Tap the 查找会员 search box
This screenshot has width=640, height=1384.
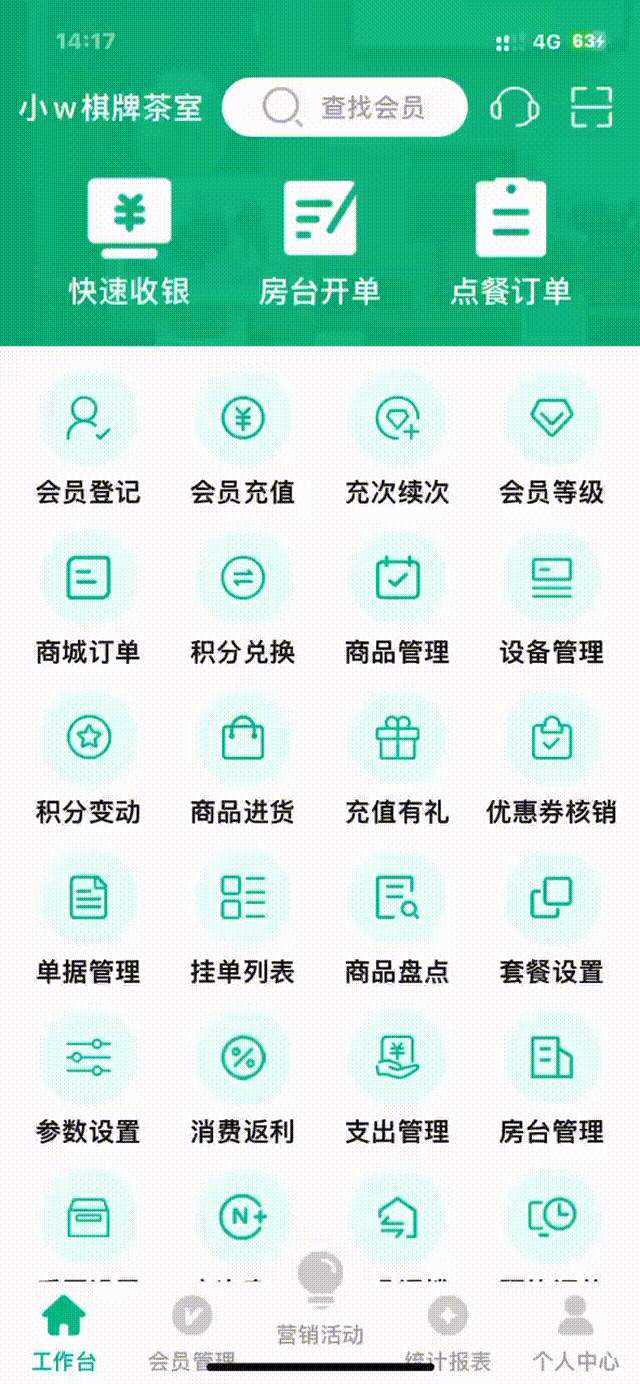click(x=344, y=106)
